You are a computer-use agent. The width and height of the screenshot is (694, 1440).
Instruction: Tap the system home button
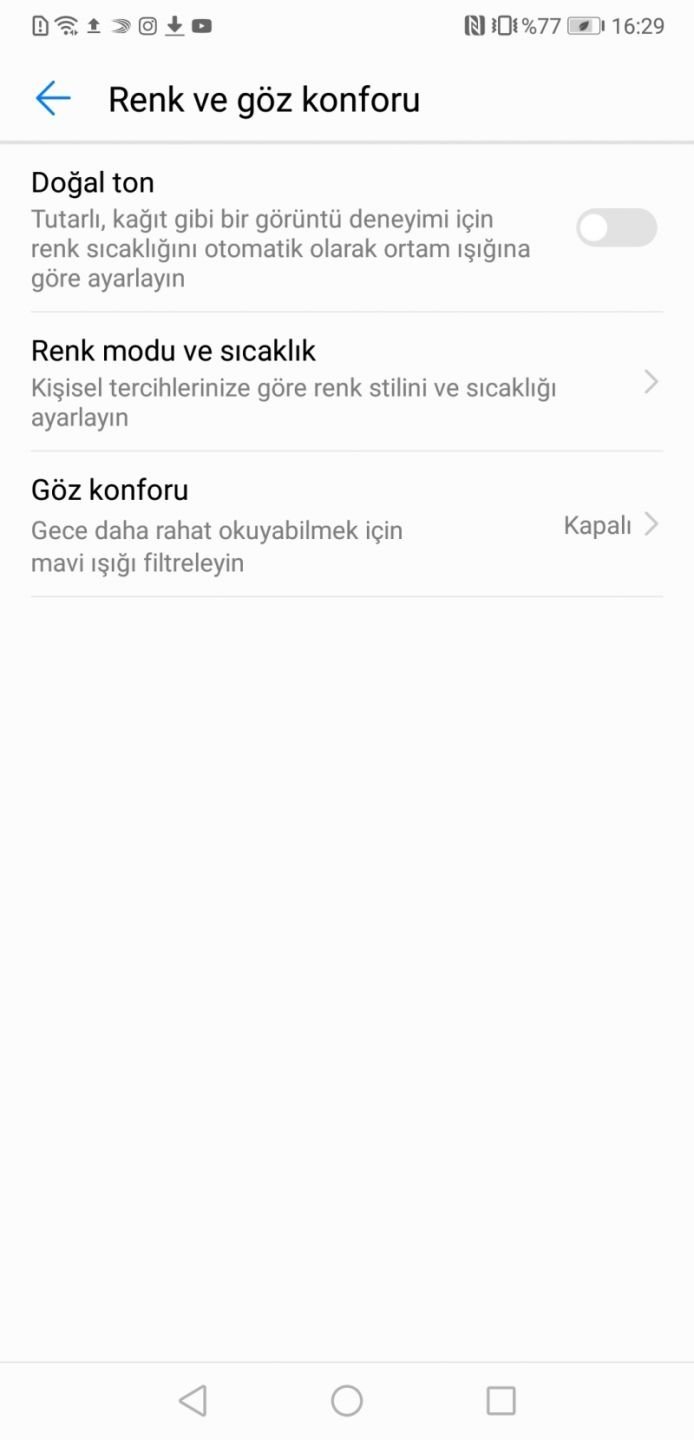pos(347,1400)
